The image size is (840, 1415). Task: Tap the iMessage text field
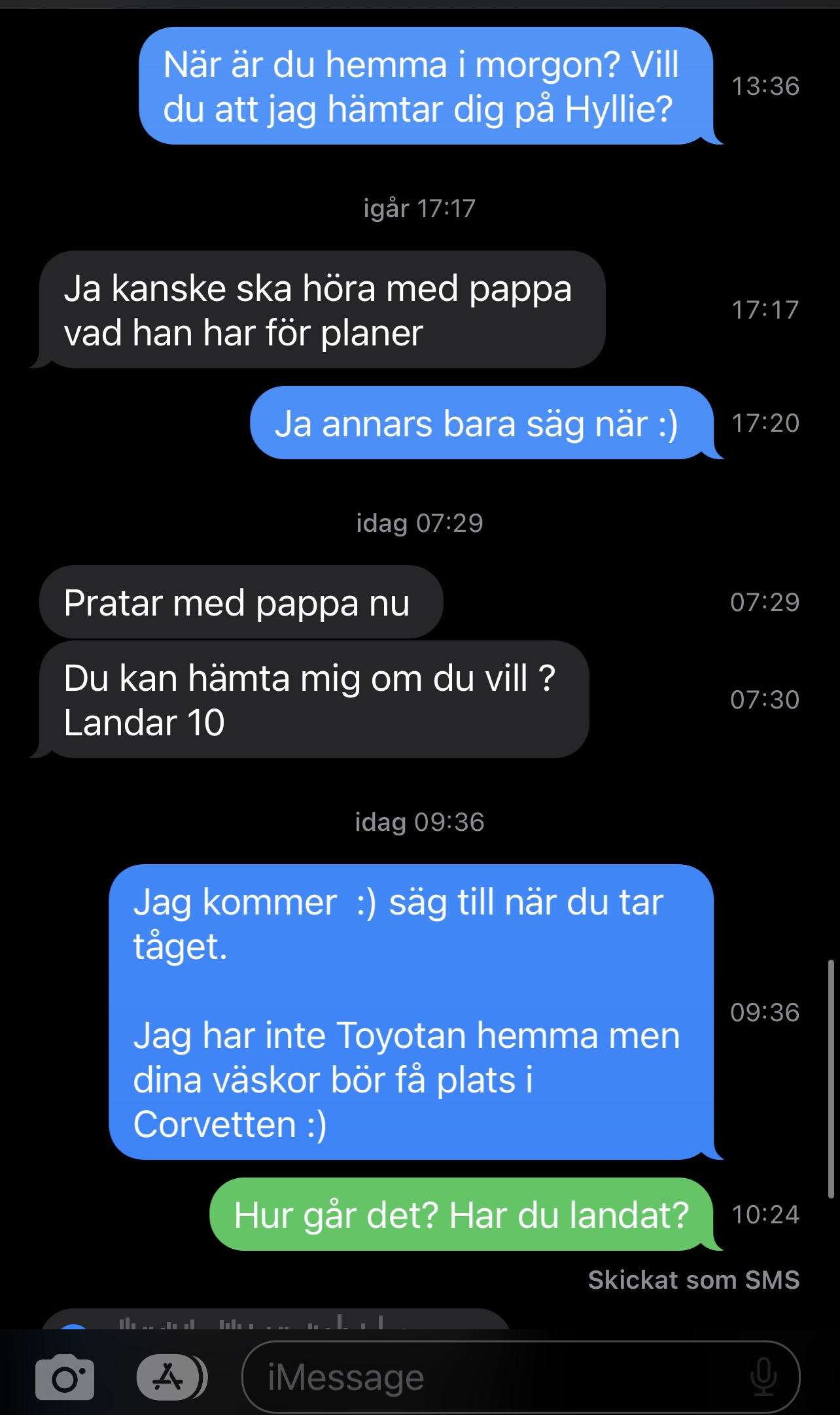(521, 1378)
